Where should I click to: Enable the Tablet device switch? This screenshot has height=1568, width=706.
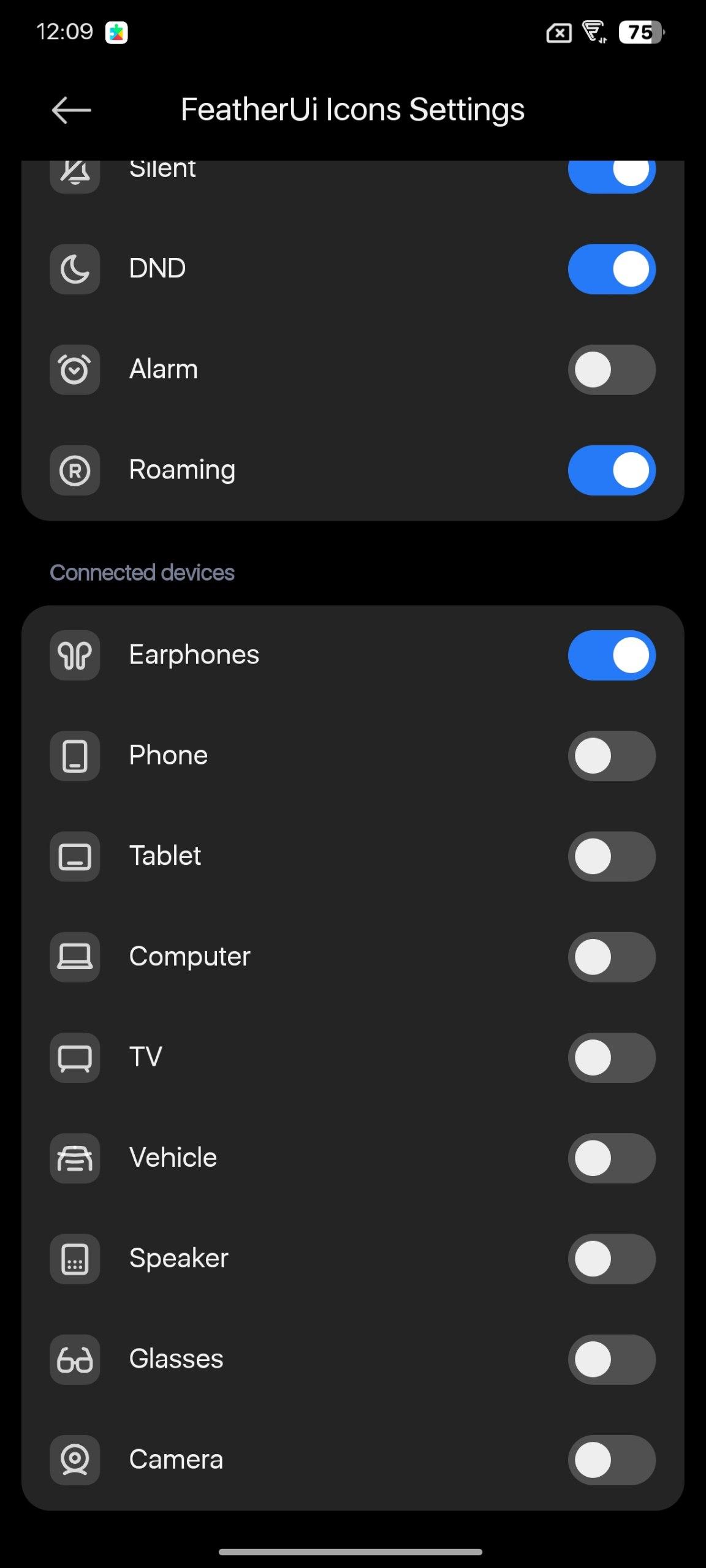(x=611, y=856)
